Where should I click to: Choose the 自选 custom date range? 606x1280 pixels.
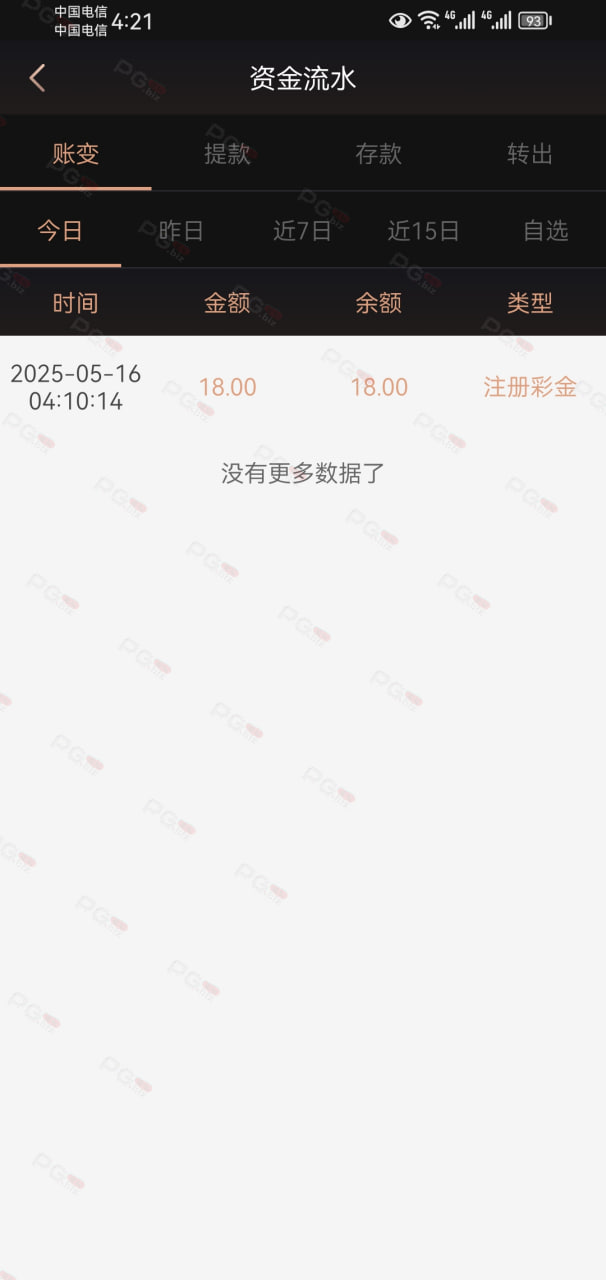point(545,231)
